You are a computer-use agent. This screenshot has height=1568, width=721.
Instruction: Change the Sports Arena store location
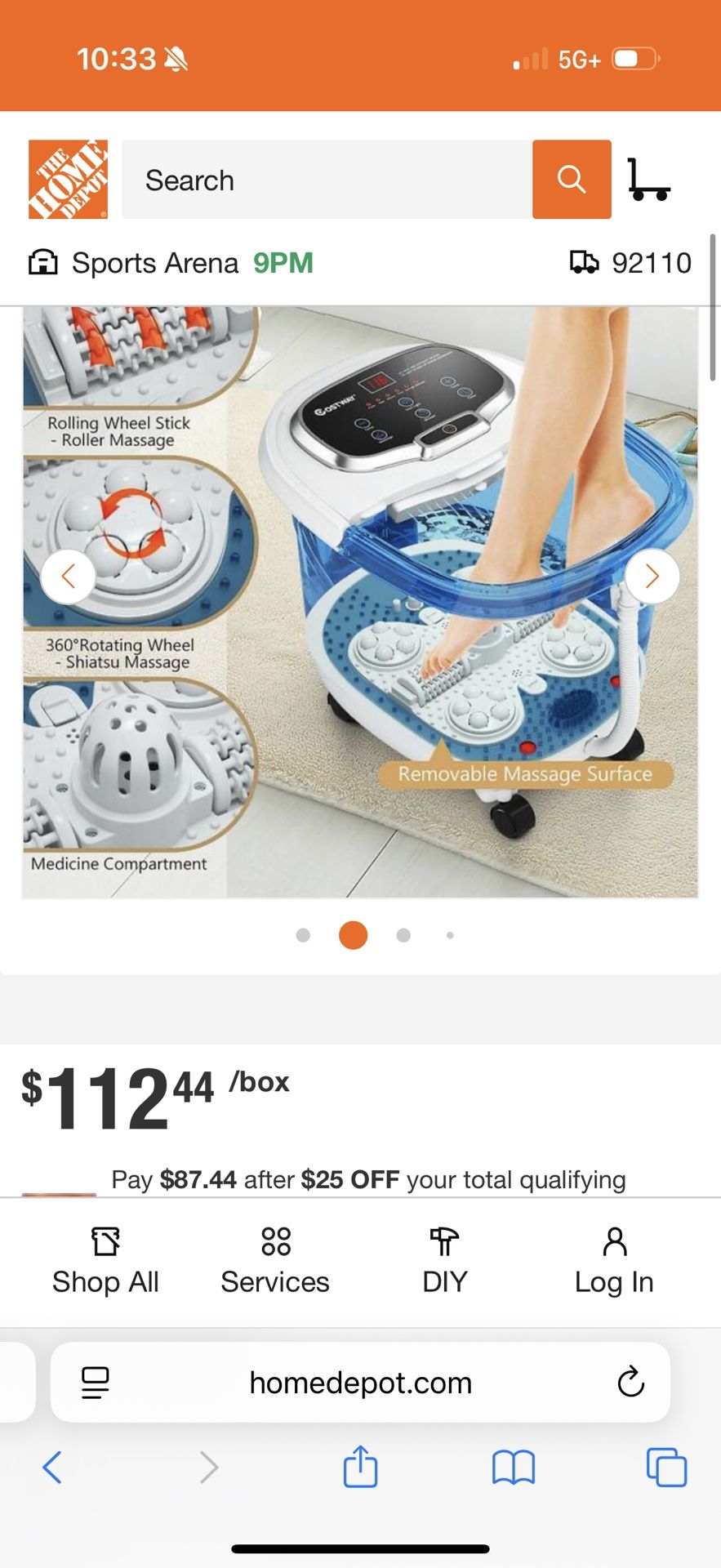[x=155, y=263]
